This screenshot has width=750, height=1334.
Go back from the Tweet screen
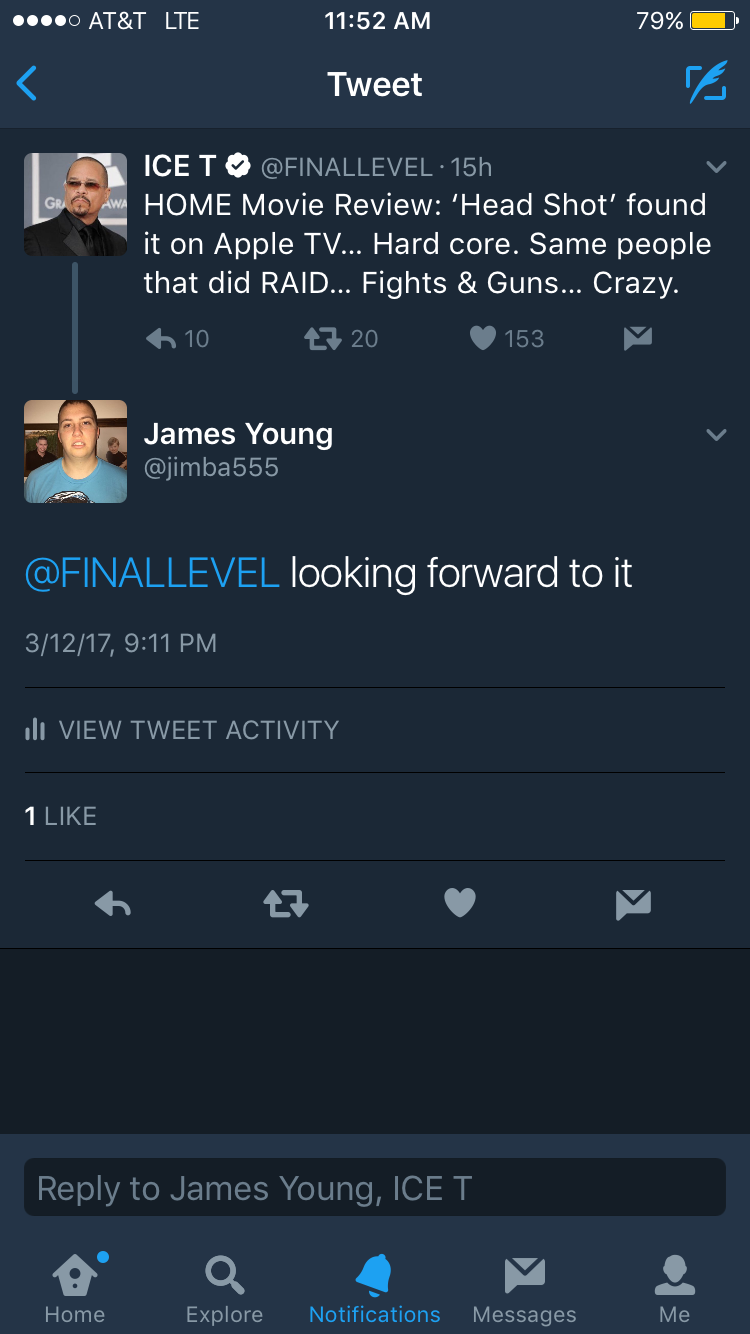[x=28, y=84]
